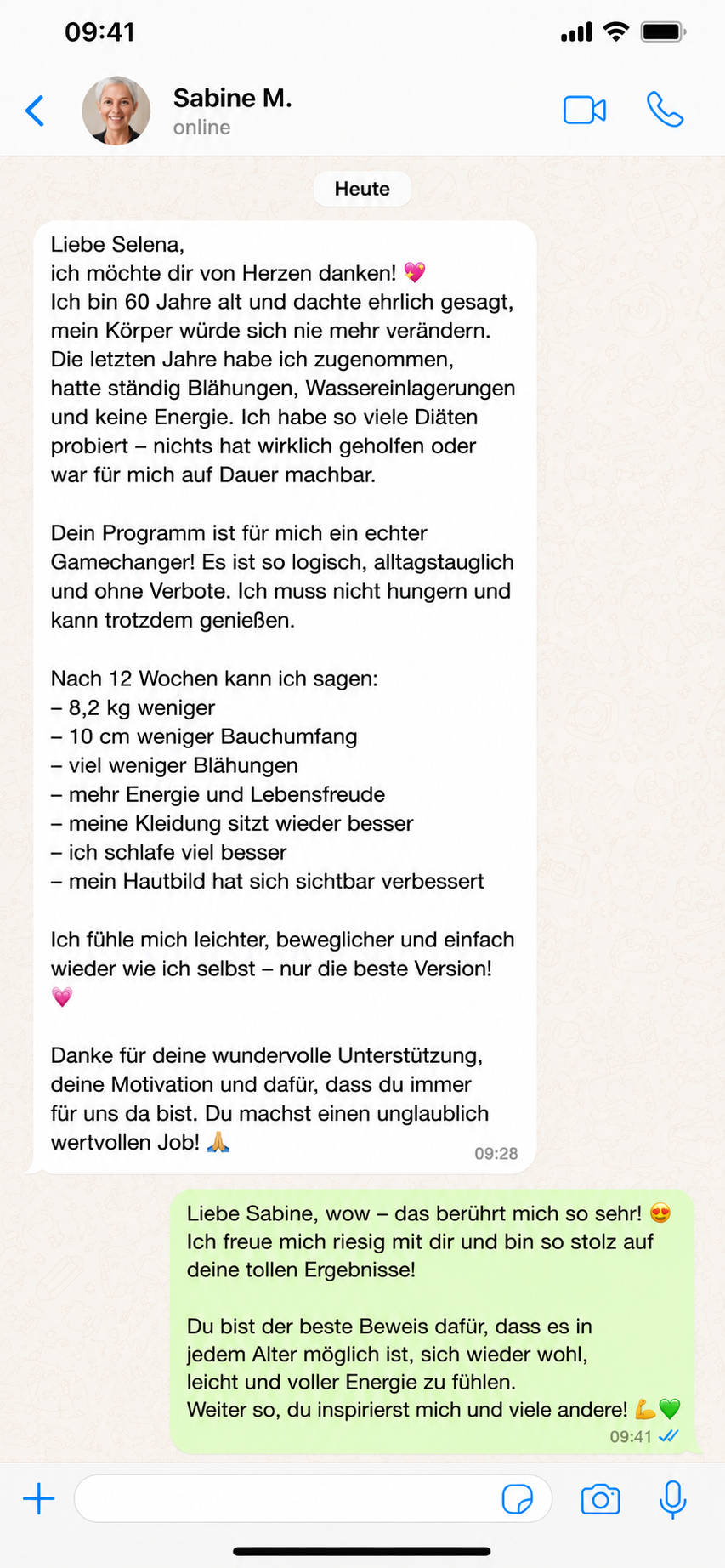
Task: Go back to the chat list
Action: coord(35,111)
